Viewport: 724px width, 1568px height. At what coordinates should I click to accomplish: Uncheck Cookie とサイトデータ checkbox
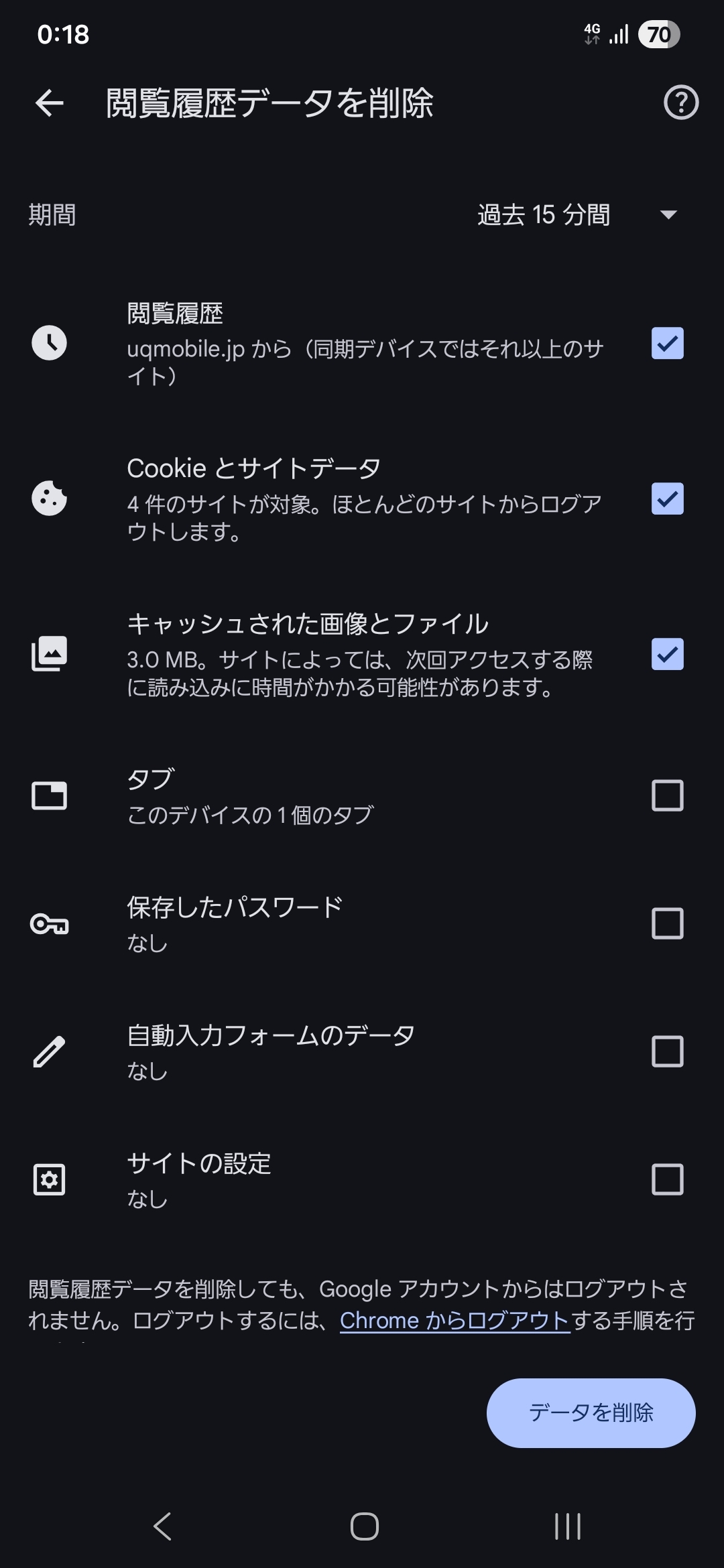point(668,499)
